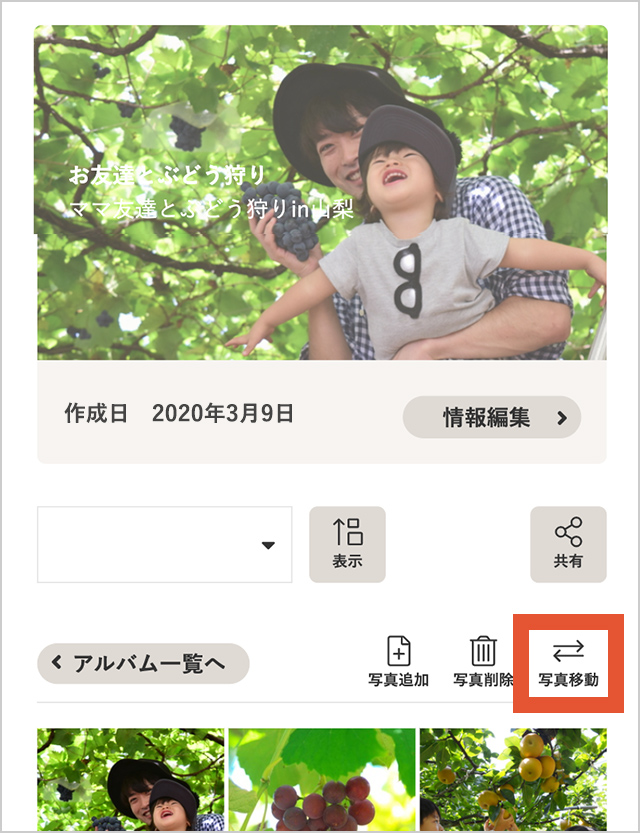
Task: Open the 表示 display options
Action: (347, 544)
